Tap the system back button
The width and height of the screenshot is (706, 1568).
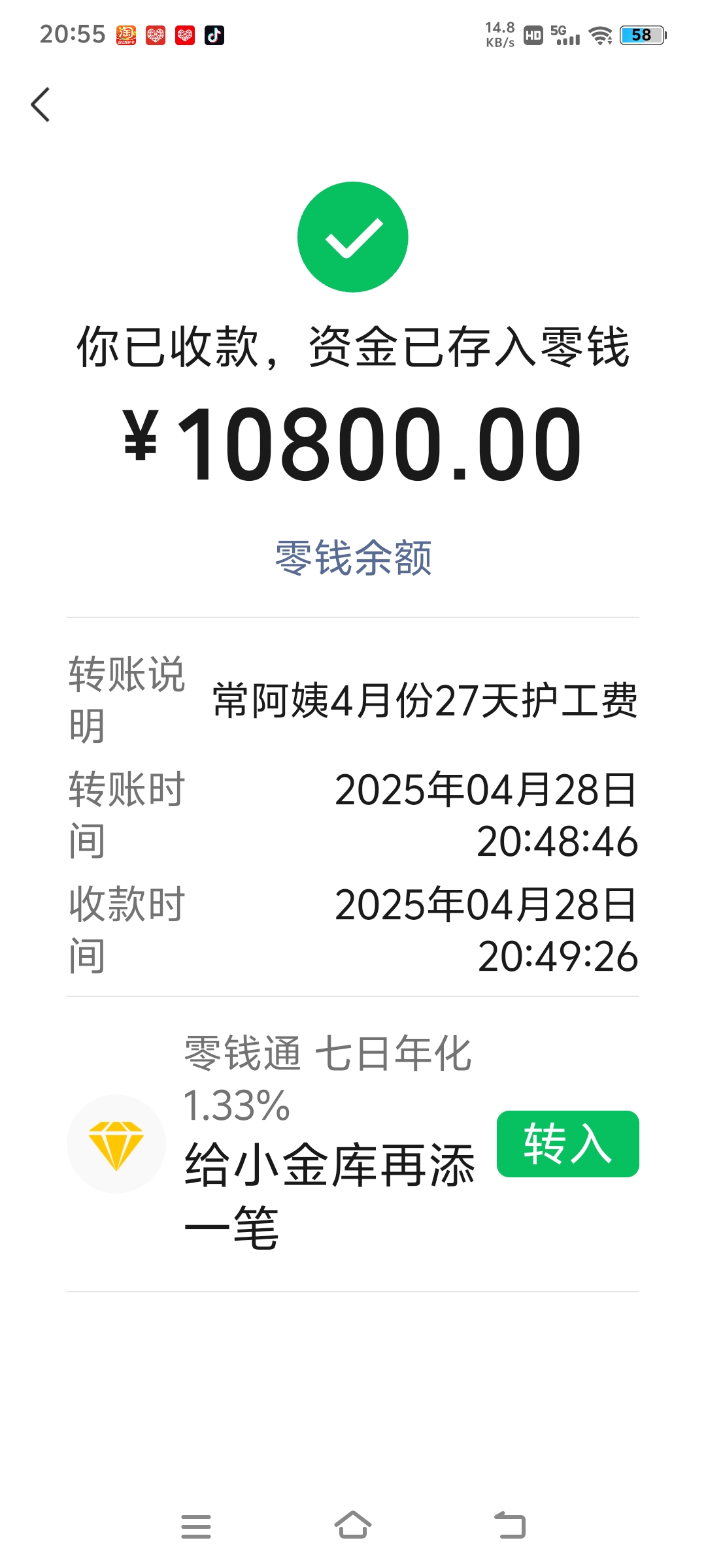pos(510,1526)
